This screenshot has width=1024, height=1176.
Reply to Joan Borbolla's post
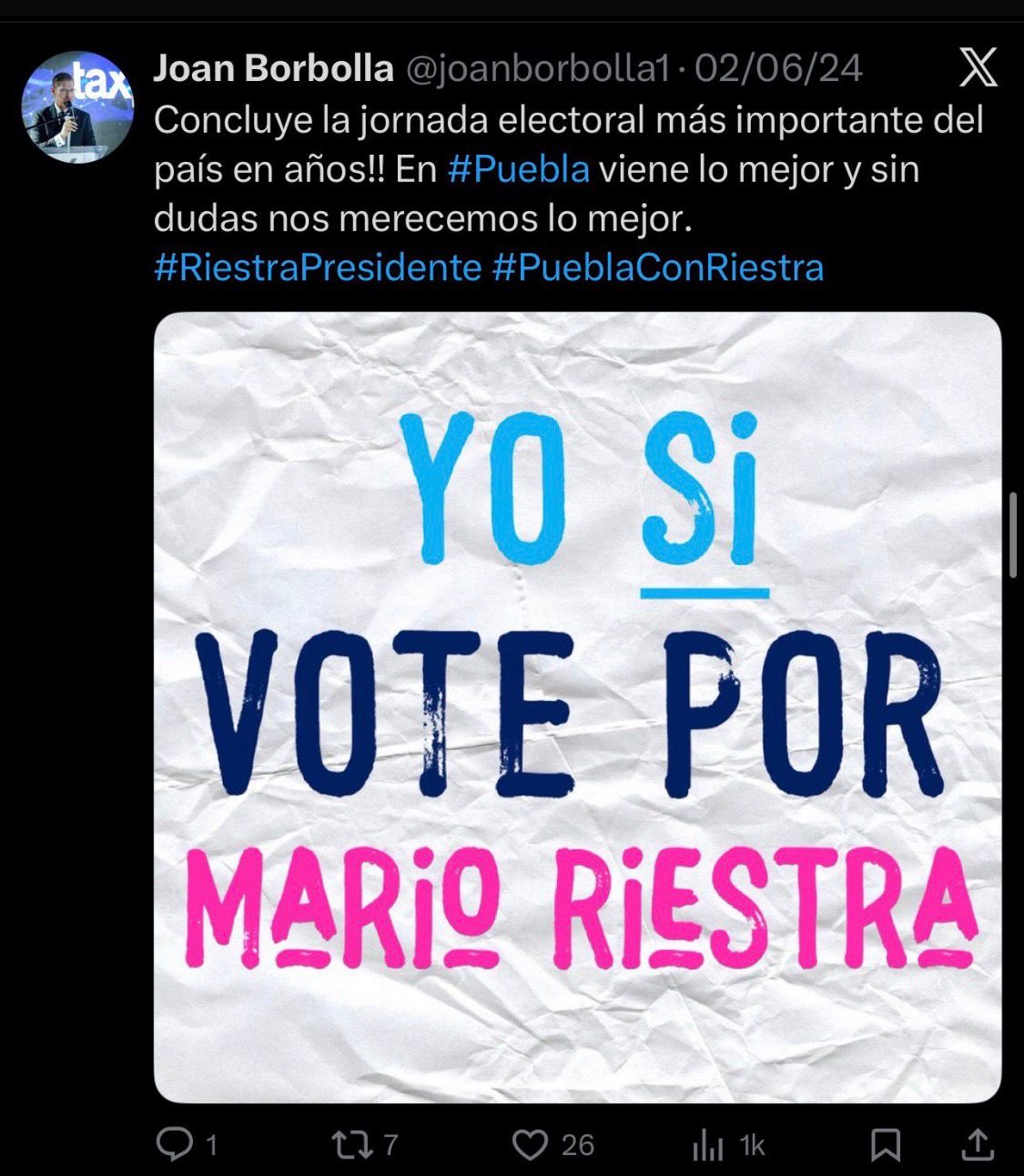pyautogui.click(x=174, y=1144)
